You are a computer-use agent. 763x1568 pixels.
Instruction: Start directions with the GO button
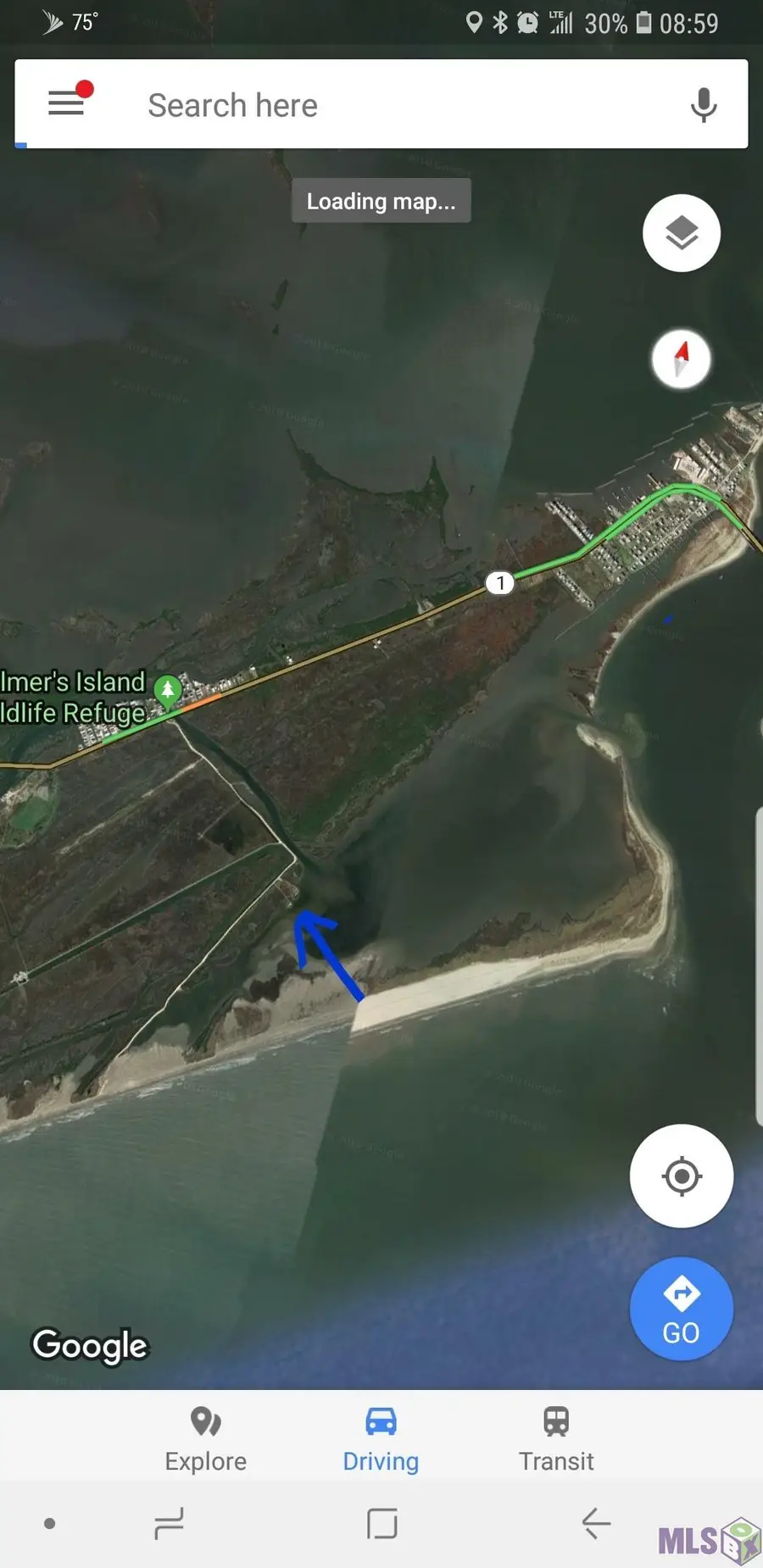point(681,1309)
